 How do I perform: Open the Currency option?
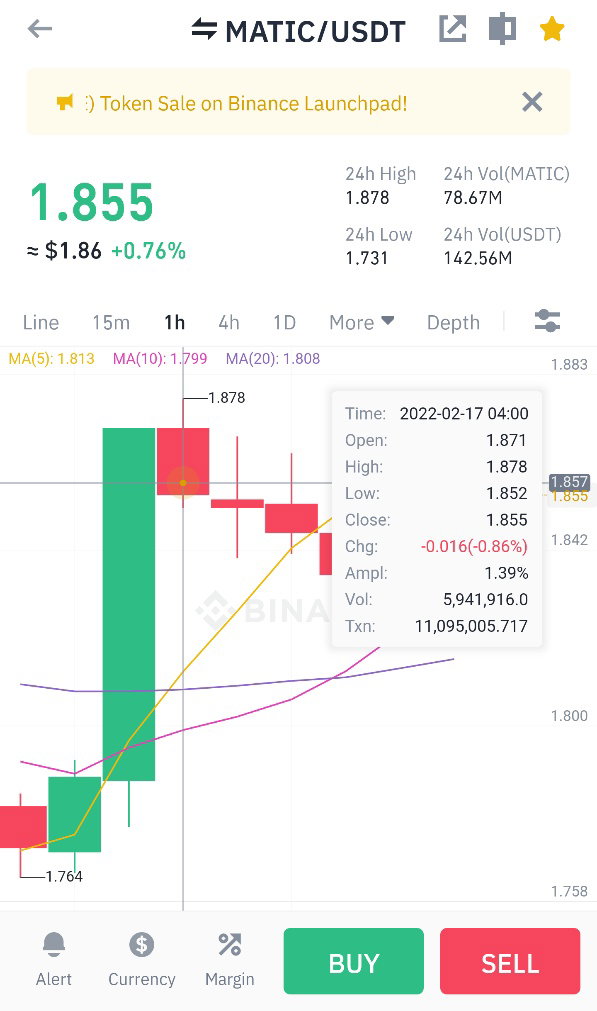(x=142, y=959)
